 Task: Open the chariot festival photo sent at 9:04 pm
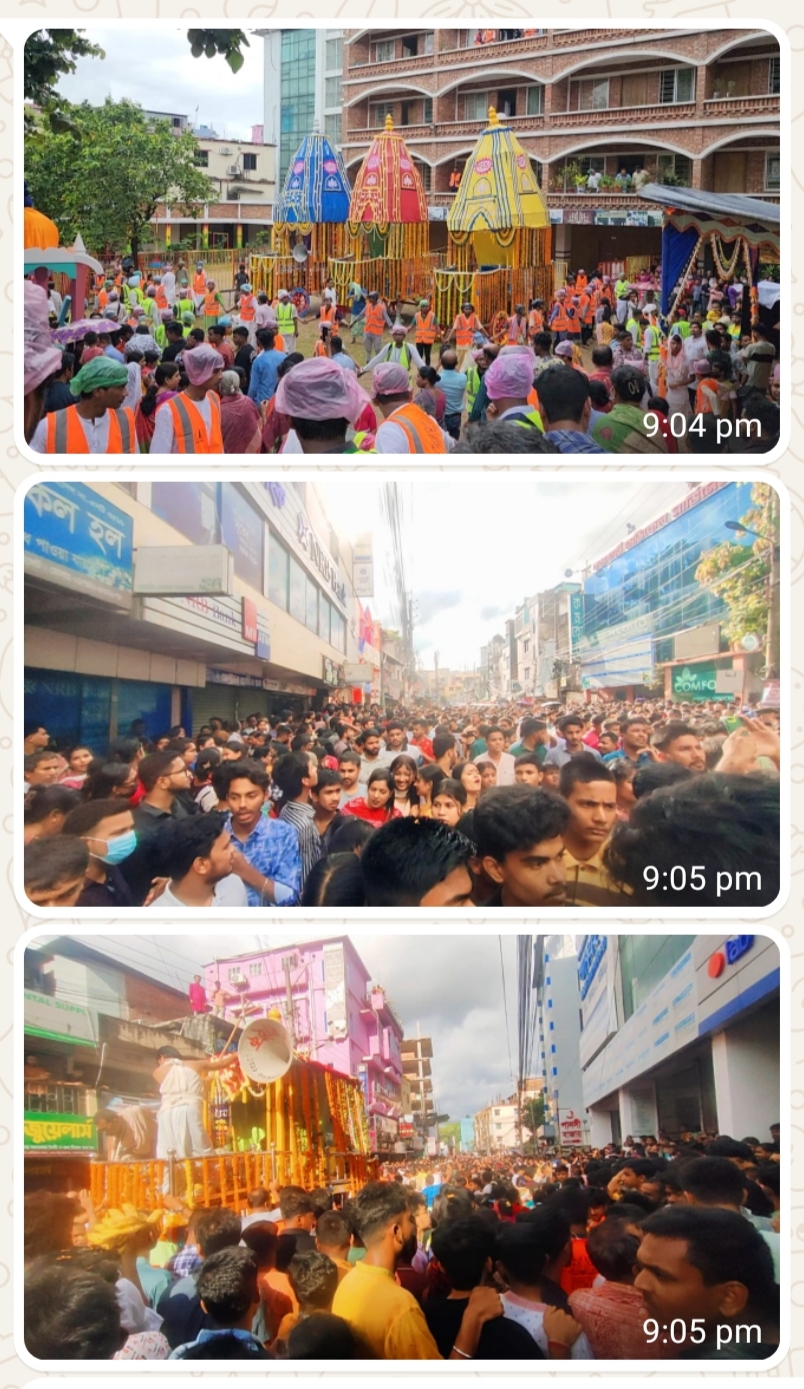[x=401, y=241]
